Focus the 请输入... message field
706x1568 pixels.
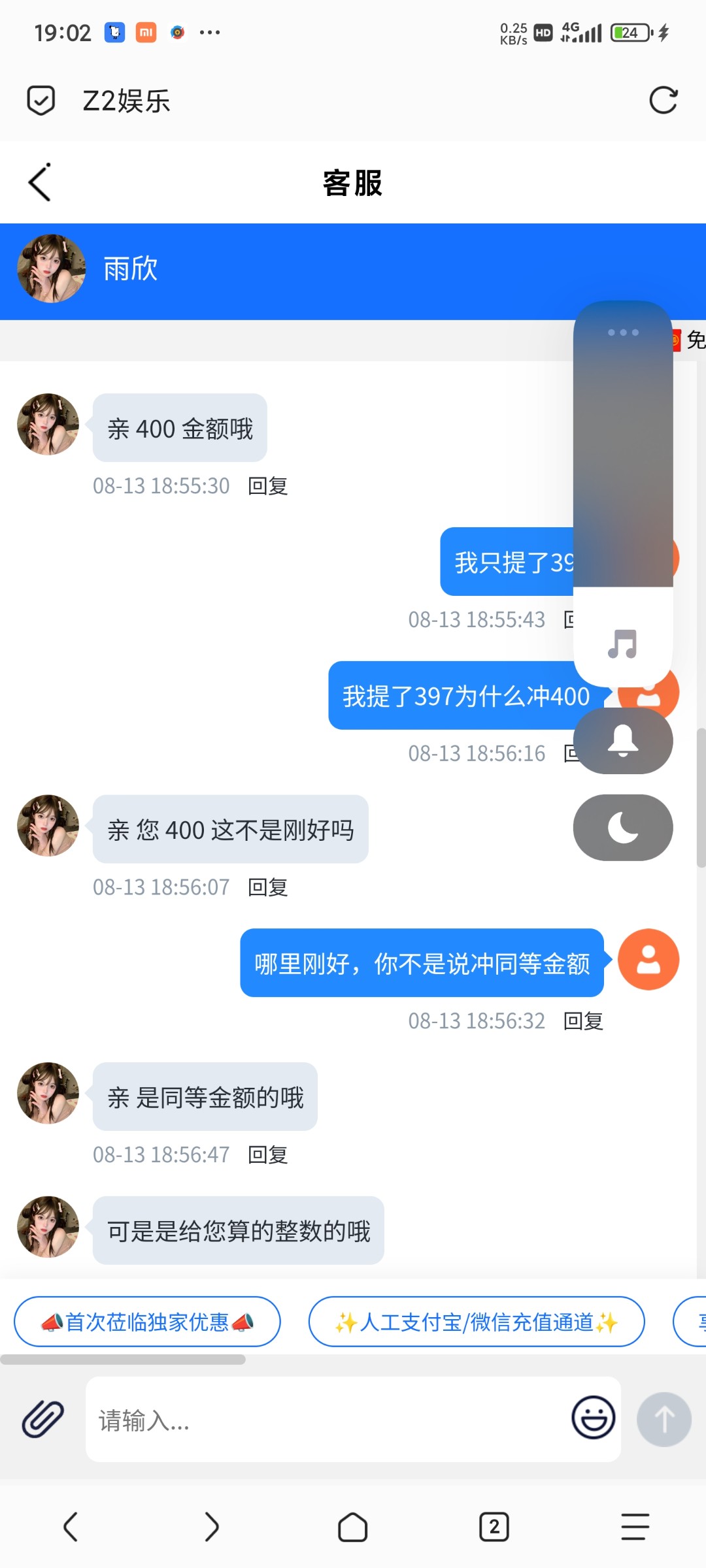[x=327, y=1420]
